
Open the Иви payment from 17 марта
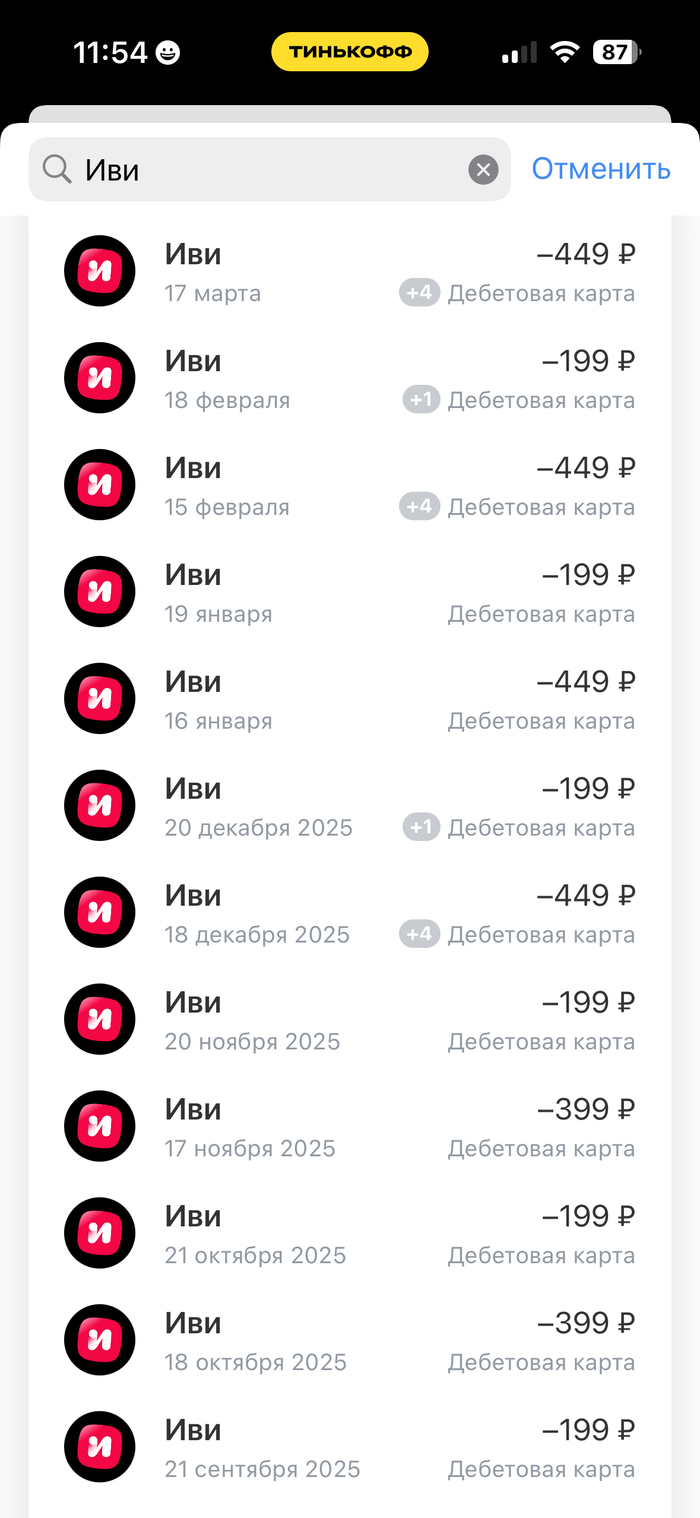(x=350, y=271)
